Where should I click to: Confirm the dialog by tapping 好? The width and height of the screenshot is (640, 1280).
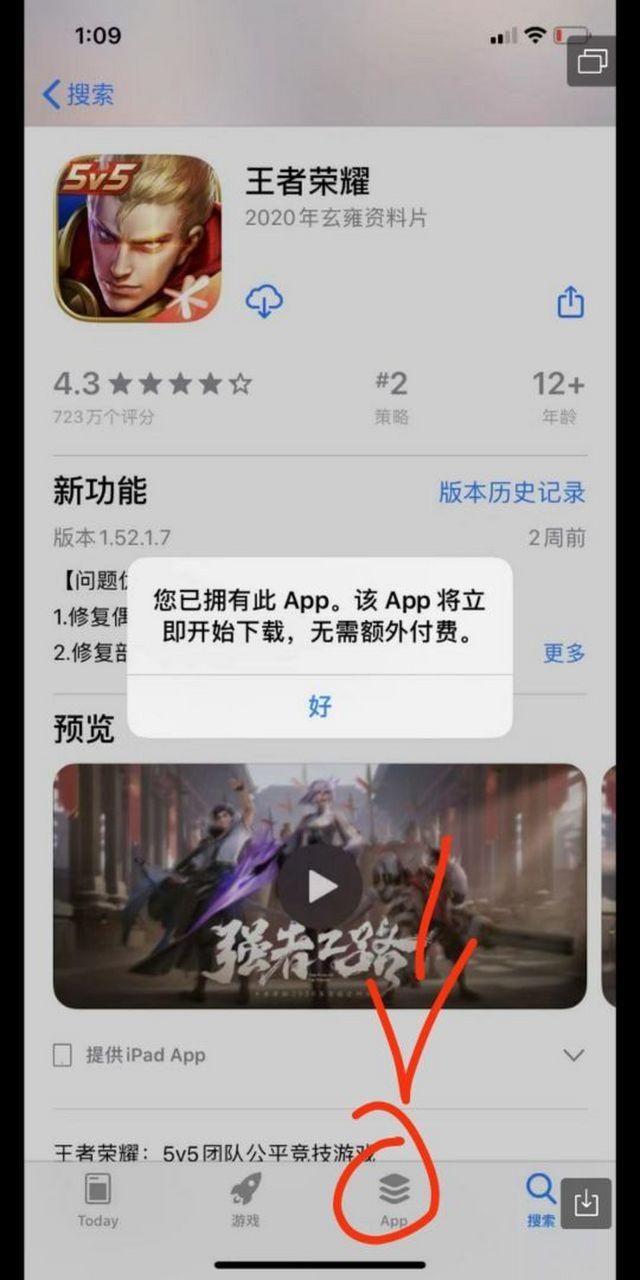coord(320,706)
